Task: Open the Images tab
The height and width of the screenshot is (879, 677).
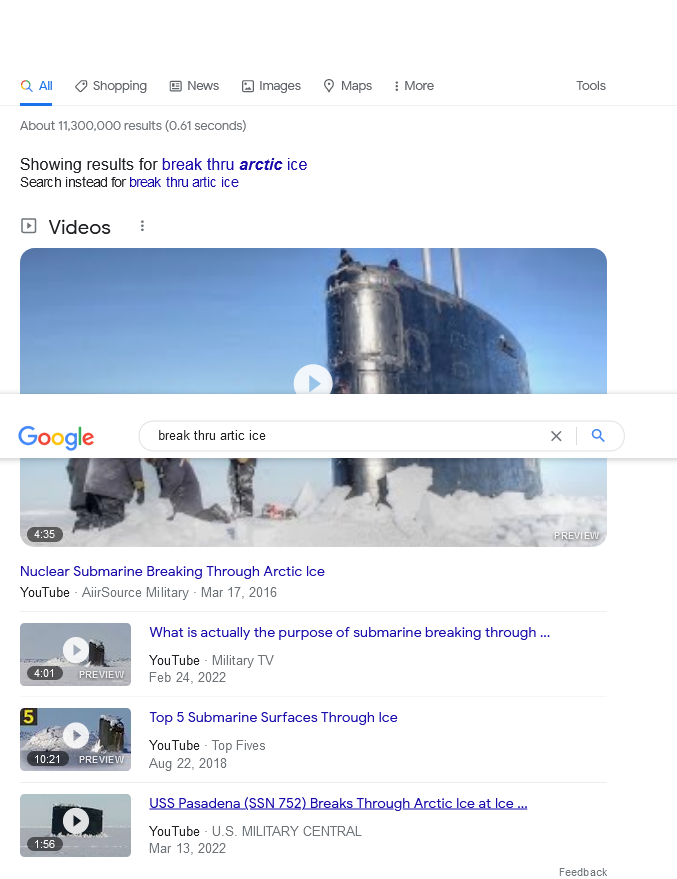Action: tap(271, 86)
